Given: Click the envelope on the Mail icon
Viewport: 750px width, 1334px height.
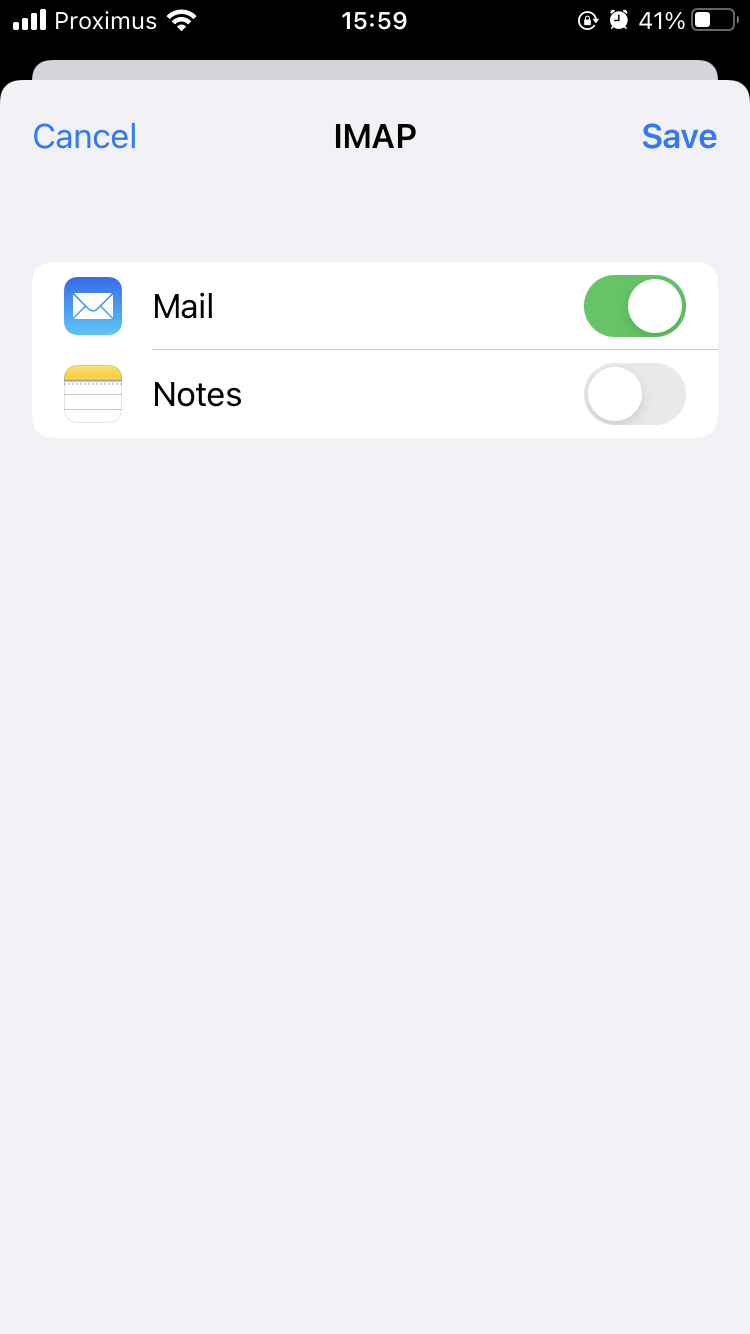Looking at the screenshot, I should coord(92,306).
